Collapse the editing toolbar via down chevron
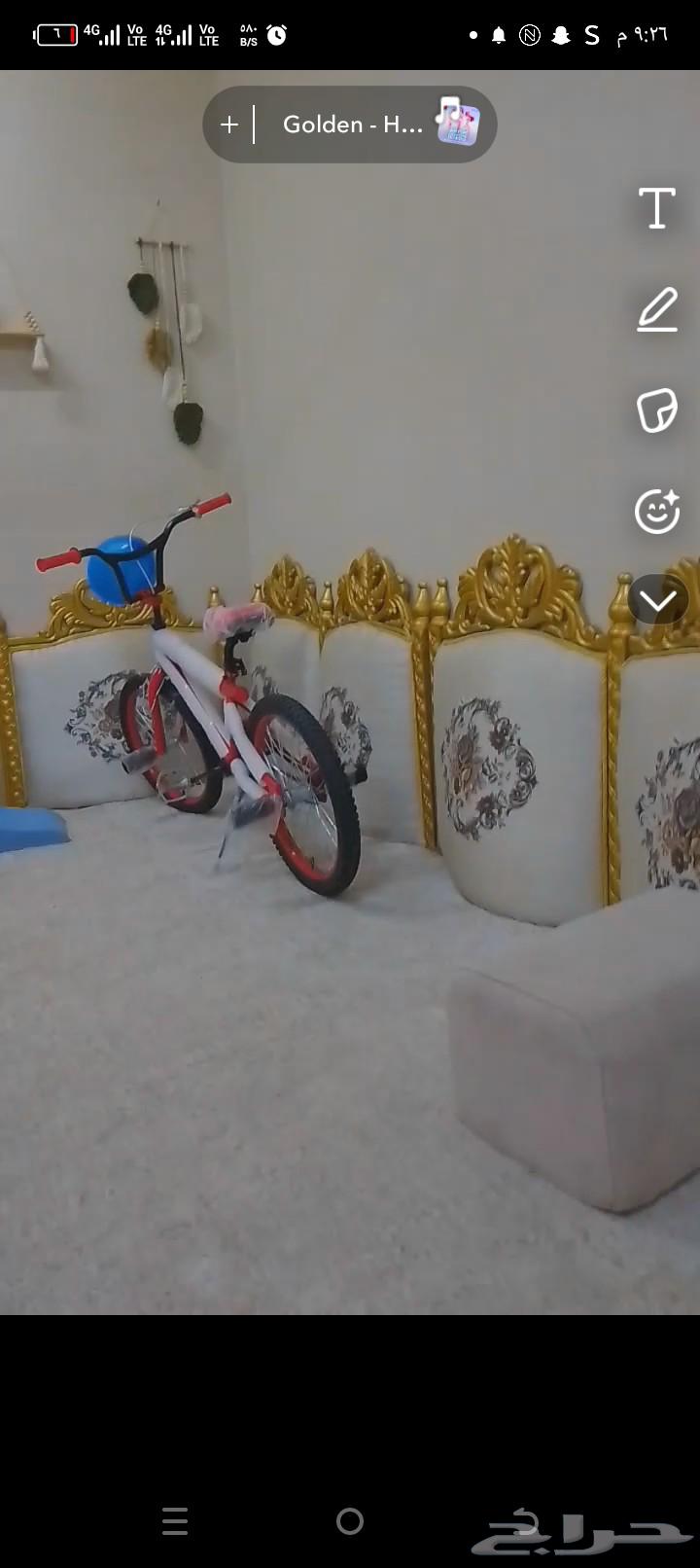The image size is (700, 1568). click(x=658, y=601)
